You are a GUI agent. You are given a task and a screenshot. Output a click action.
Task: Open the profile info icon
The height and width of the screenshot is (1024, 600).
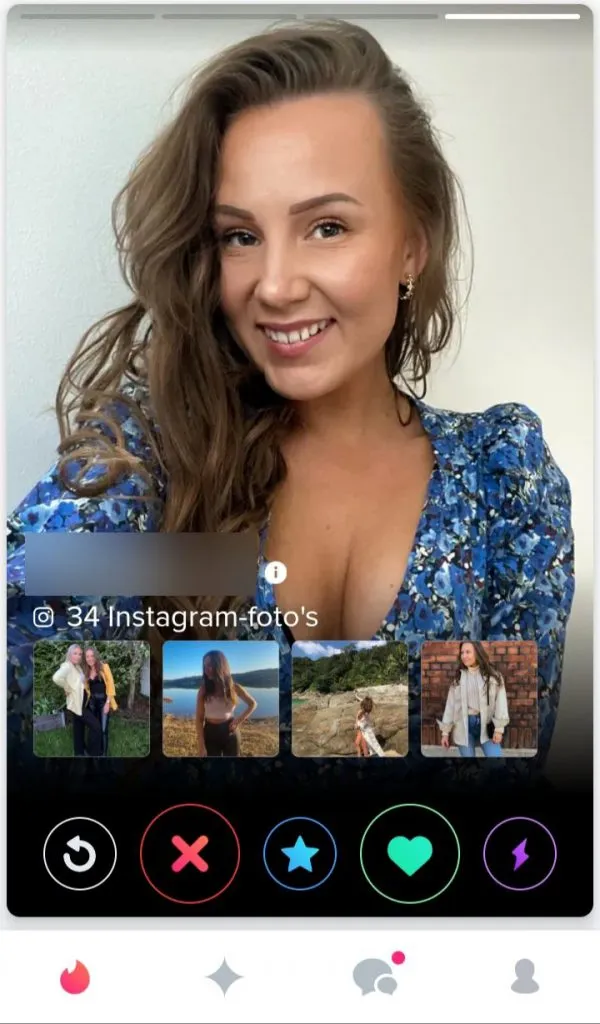[276, 572]
